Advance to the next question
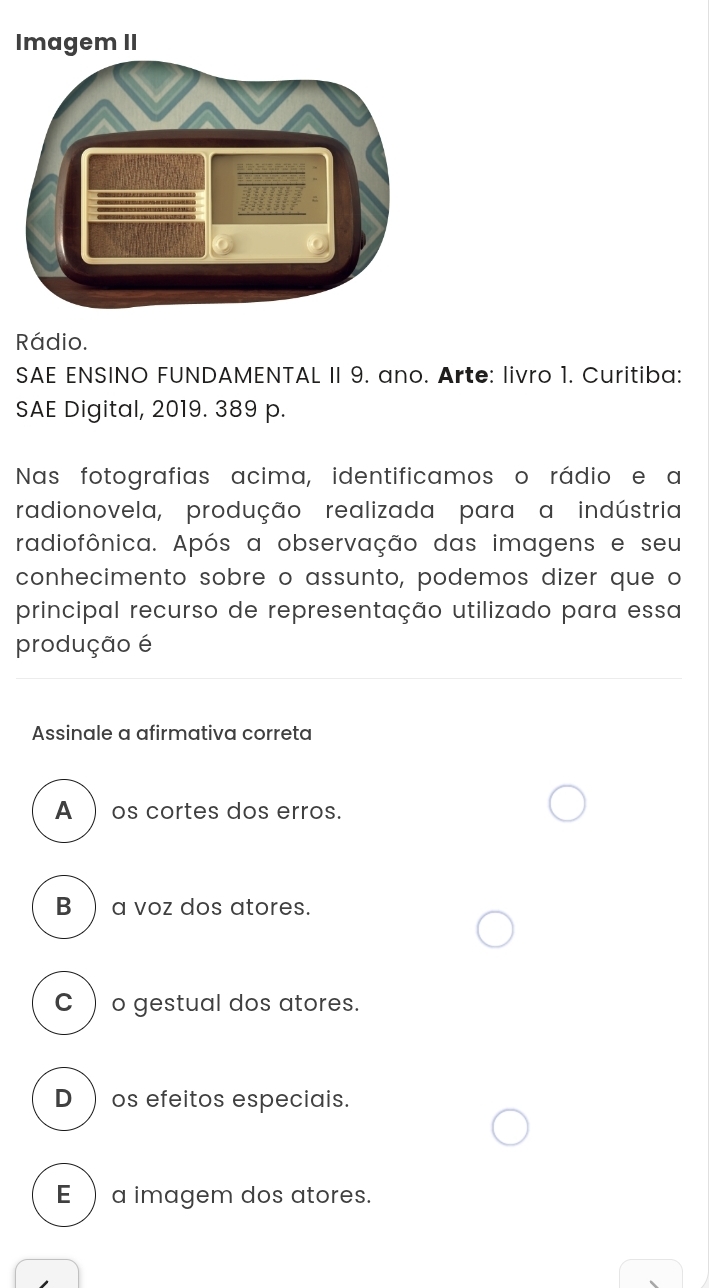 click(x=651, y=1275)
